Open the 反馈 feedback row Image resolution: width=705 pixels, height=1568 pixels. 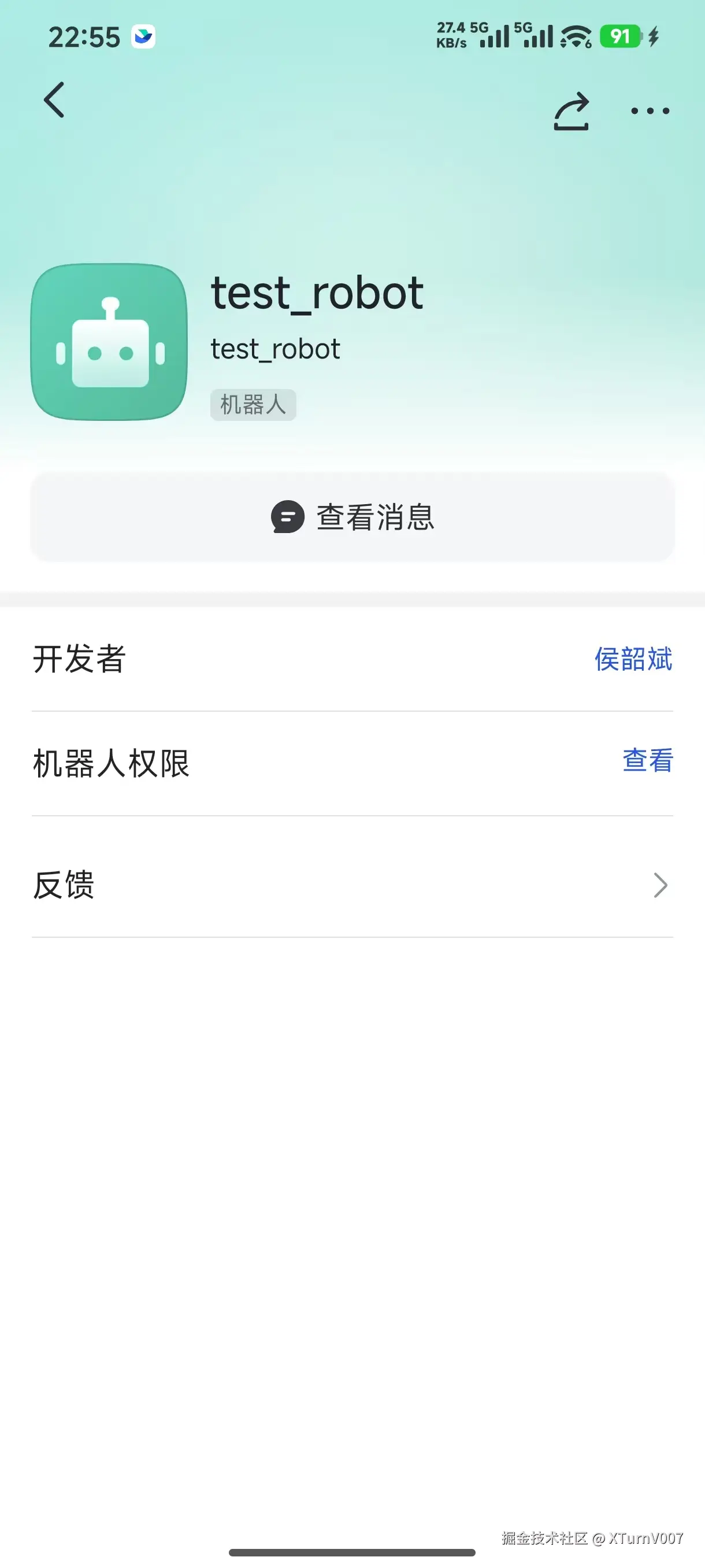click(x=353, y=885)
